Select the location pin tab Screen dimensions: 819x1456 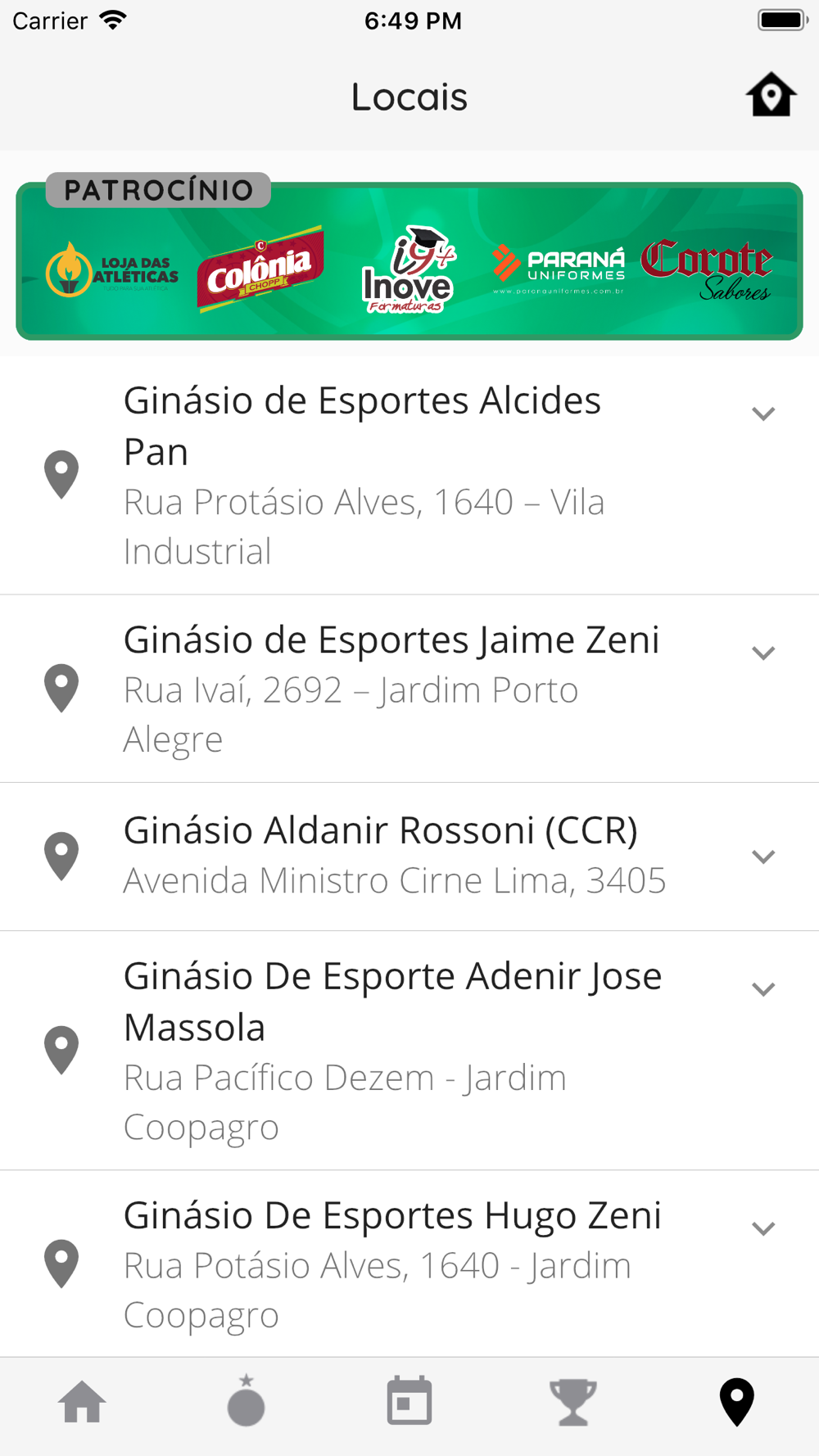[x=736, y=1402]
